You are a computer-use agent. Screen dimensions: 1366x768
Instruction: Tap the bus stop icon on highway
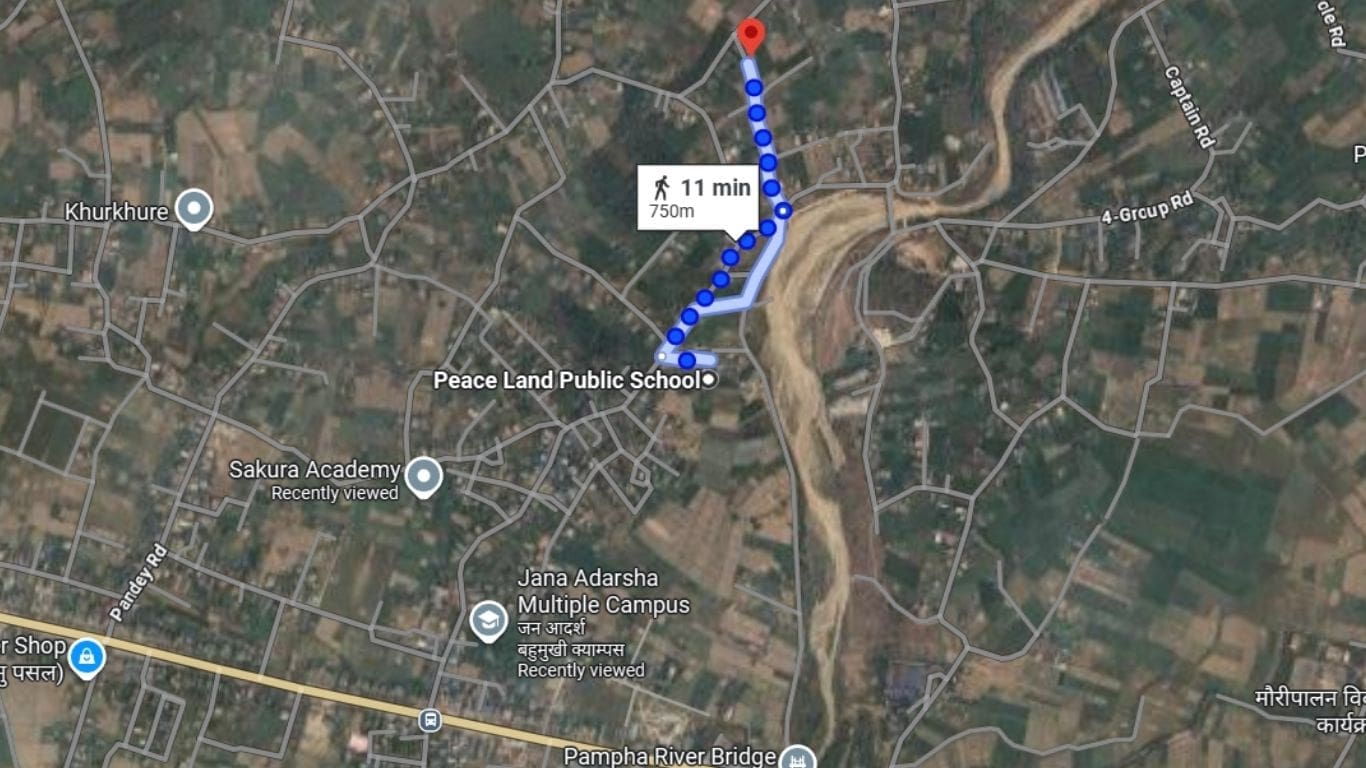[430, 720]
